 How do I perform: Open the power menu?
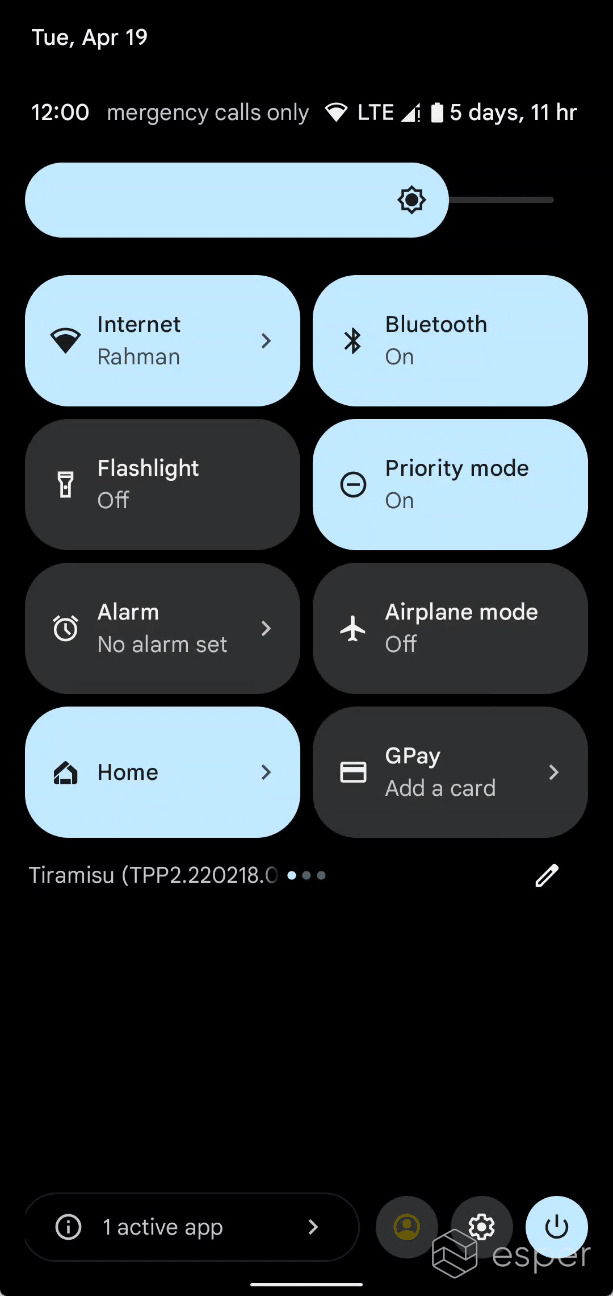557,1227
